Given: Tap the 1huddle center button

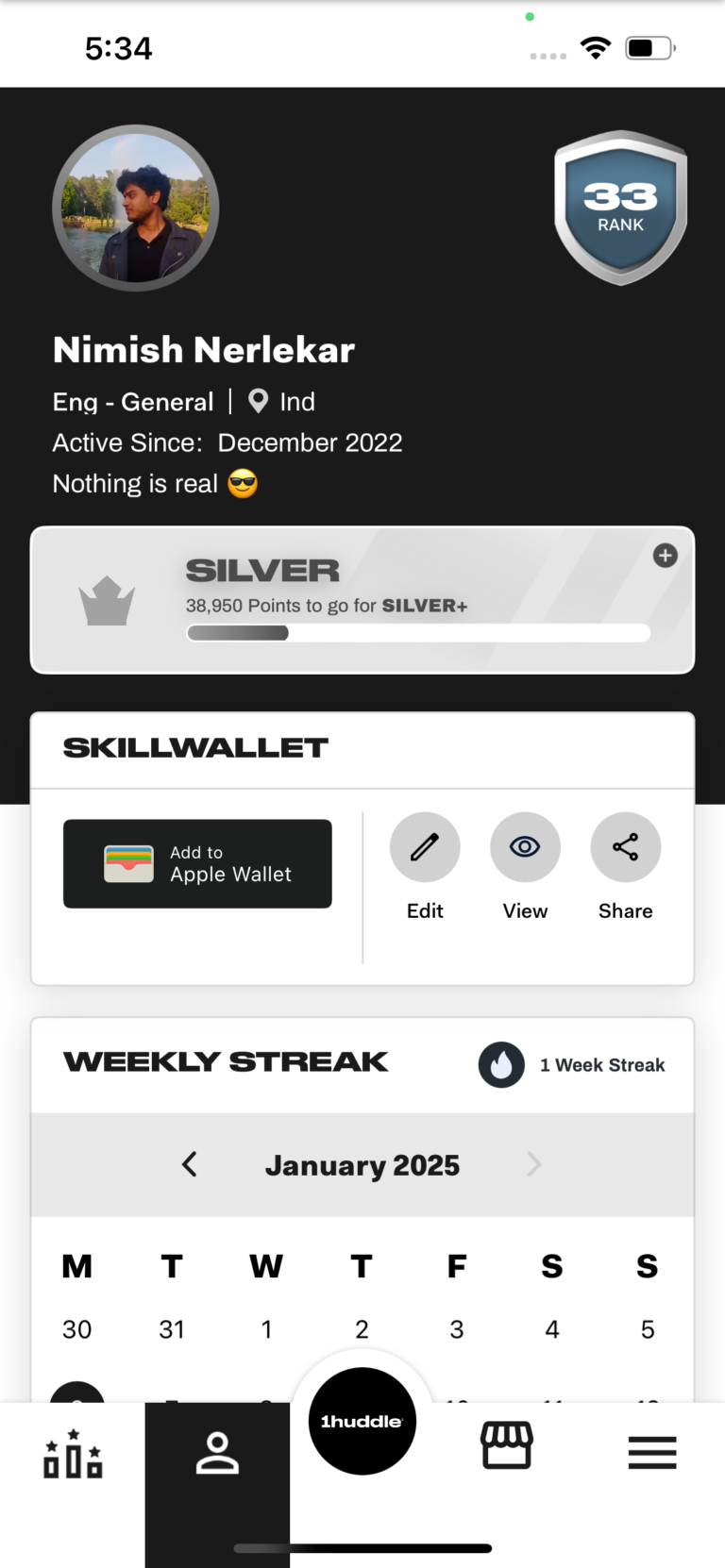Looking at the screenshot, I should 362,1421.
